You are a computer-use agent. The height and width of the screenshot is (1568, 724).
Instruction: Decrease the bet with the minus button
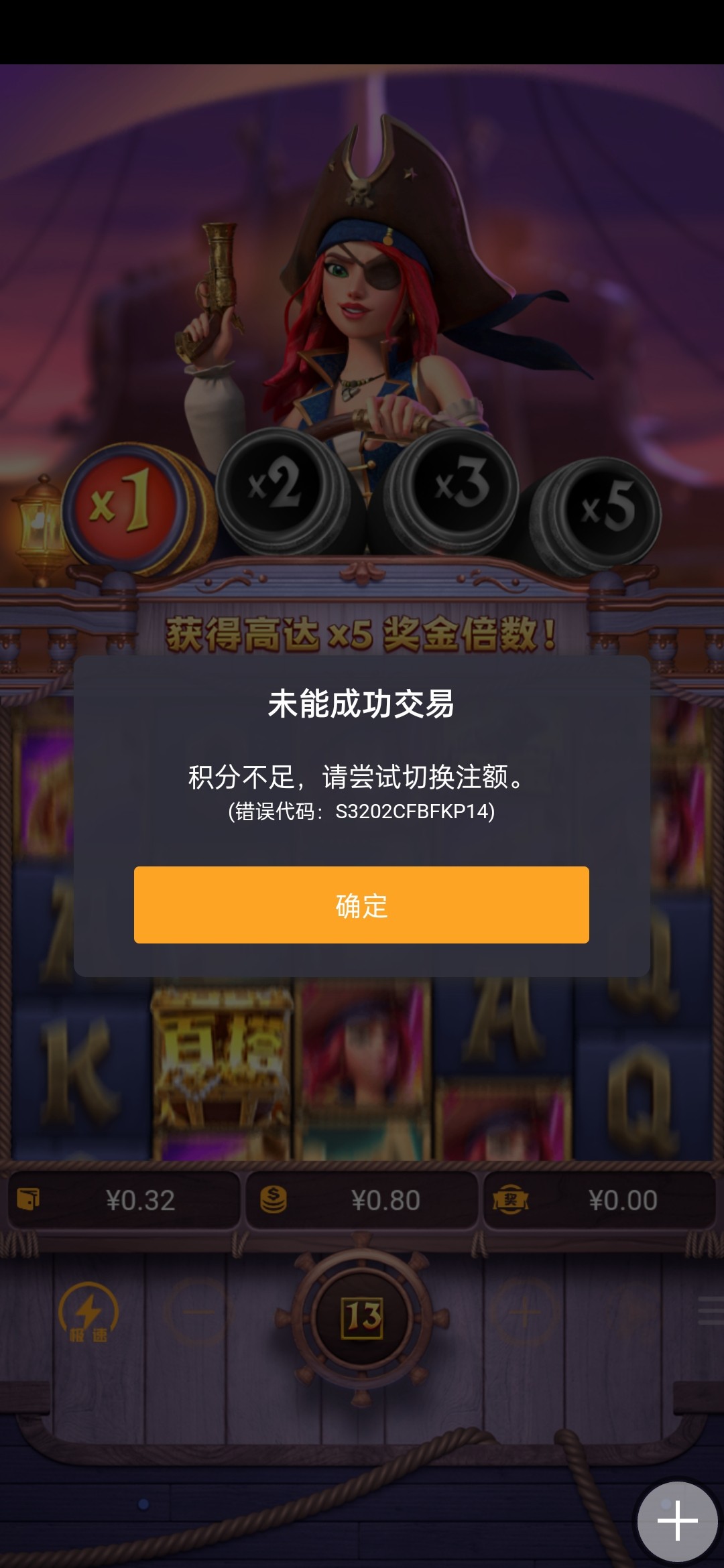198,1312
